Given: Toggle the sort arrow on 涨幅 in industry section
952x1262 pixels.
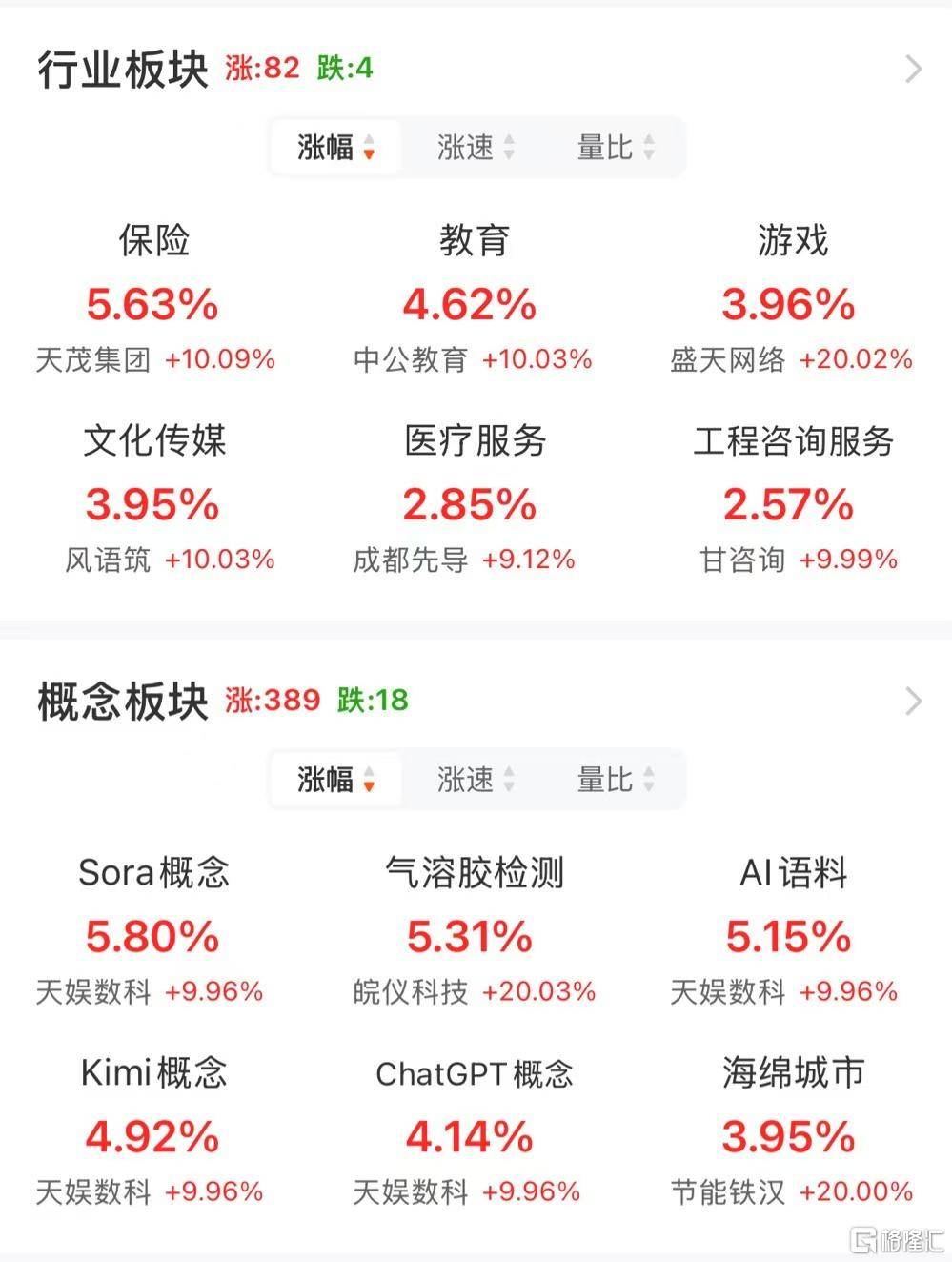Looking at the screenshot, I should tap(370, 150).
